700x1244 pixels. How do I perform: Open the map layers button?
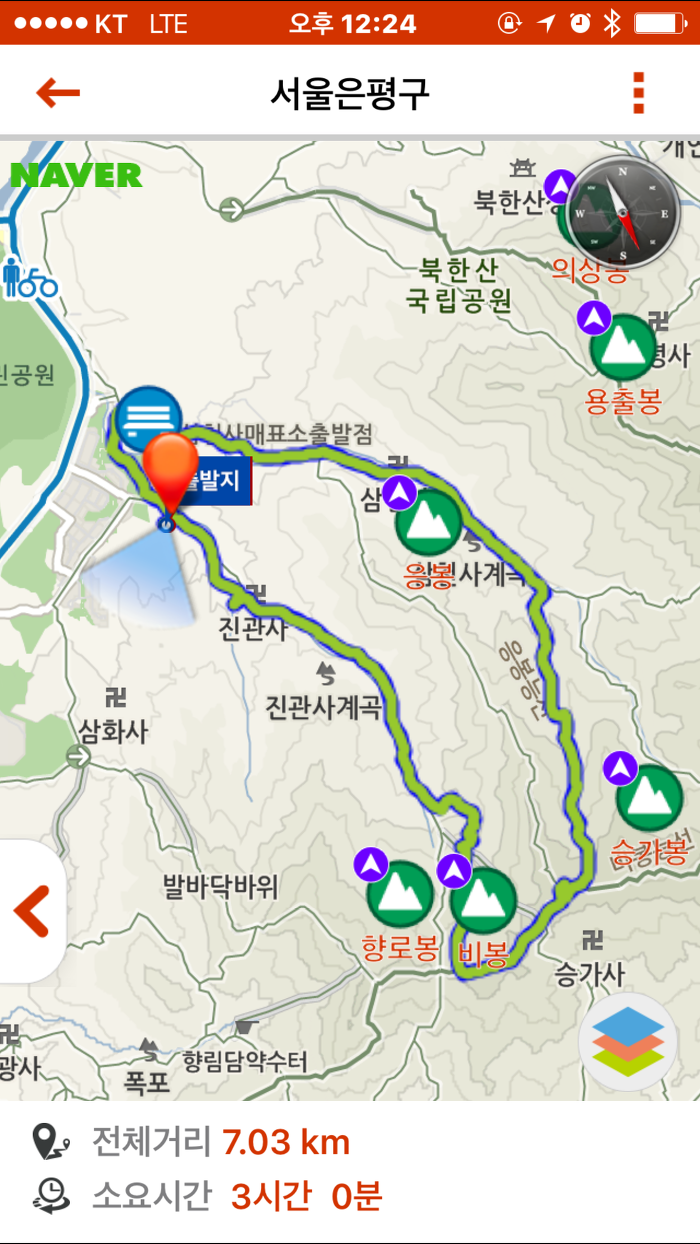tap(629, 1043)
